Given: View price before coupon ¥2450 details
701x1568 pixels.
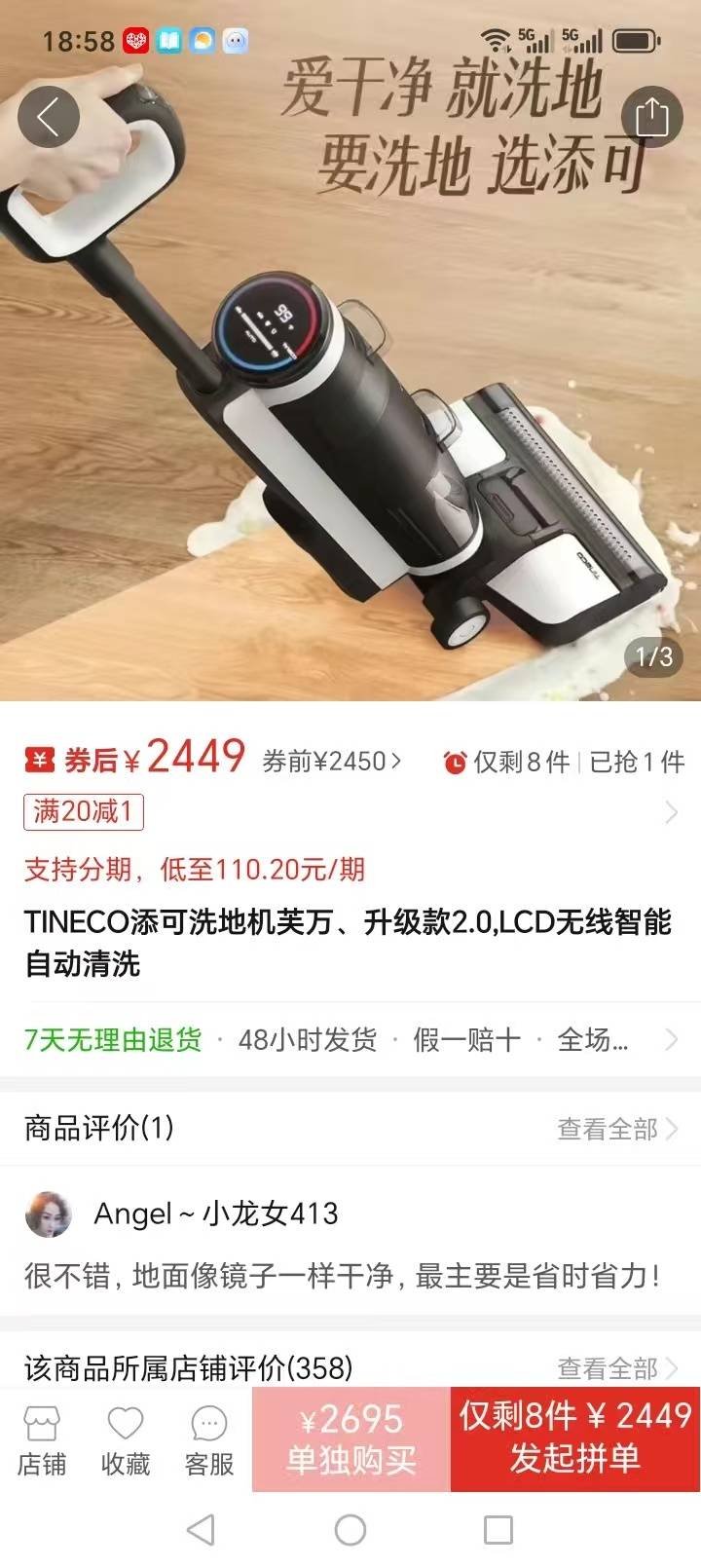Looking at the screenshot, I should click(x=331, y=762).
